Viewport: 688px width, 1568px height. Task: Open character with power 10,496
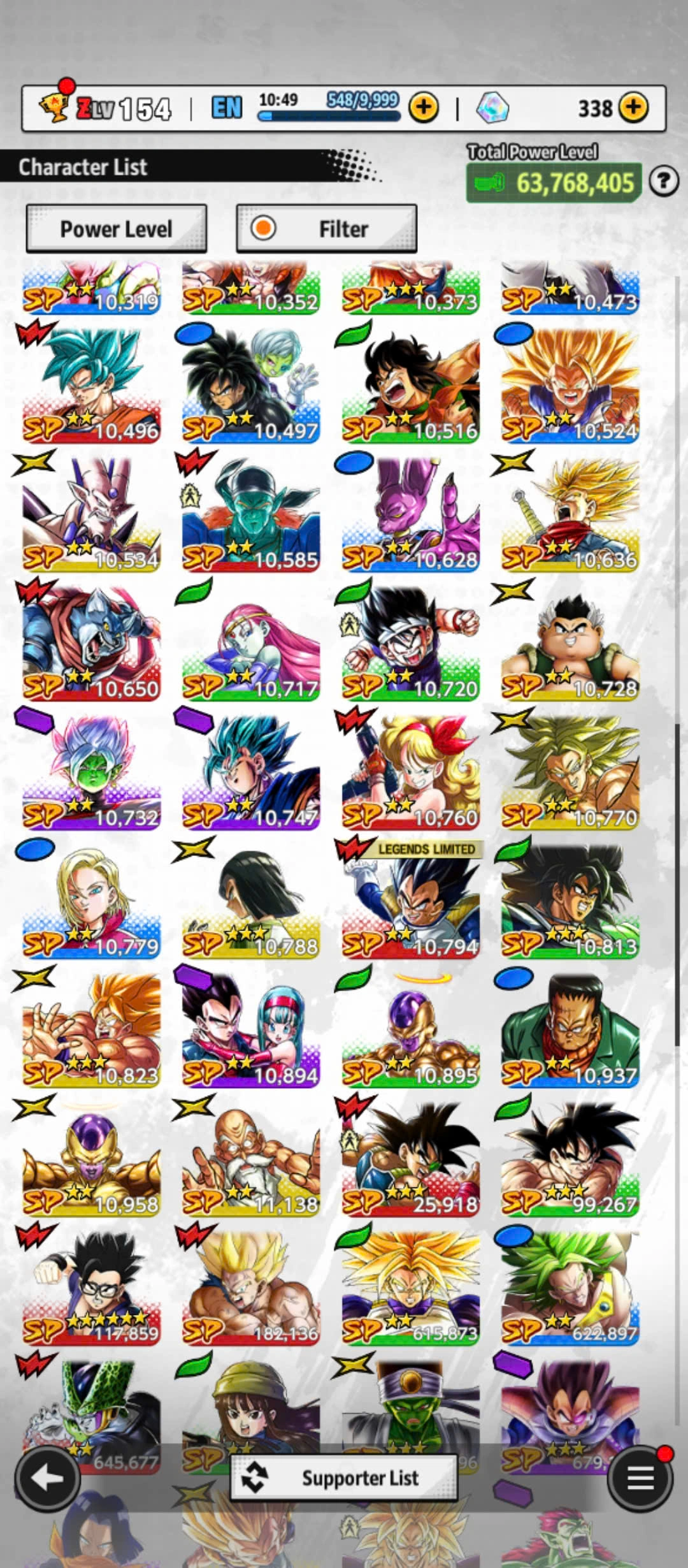[91, 386]
